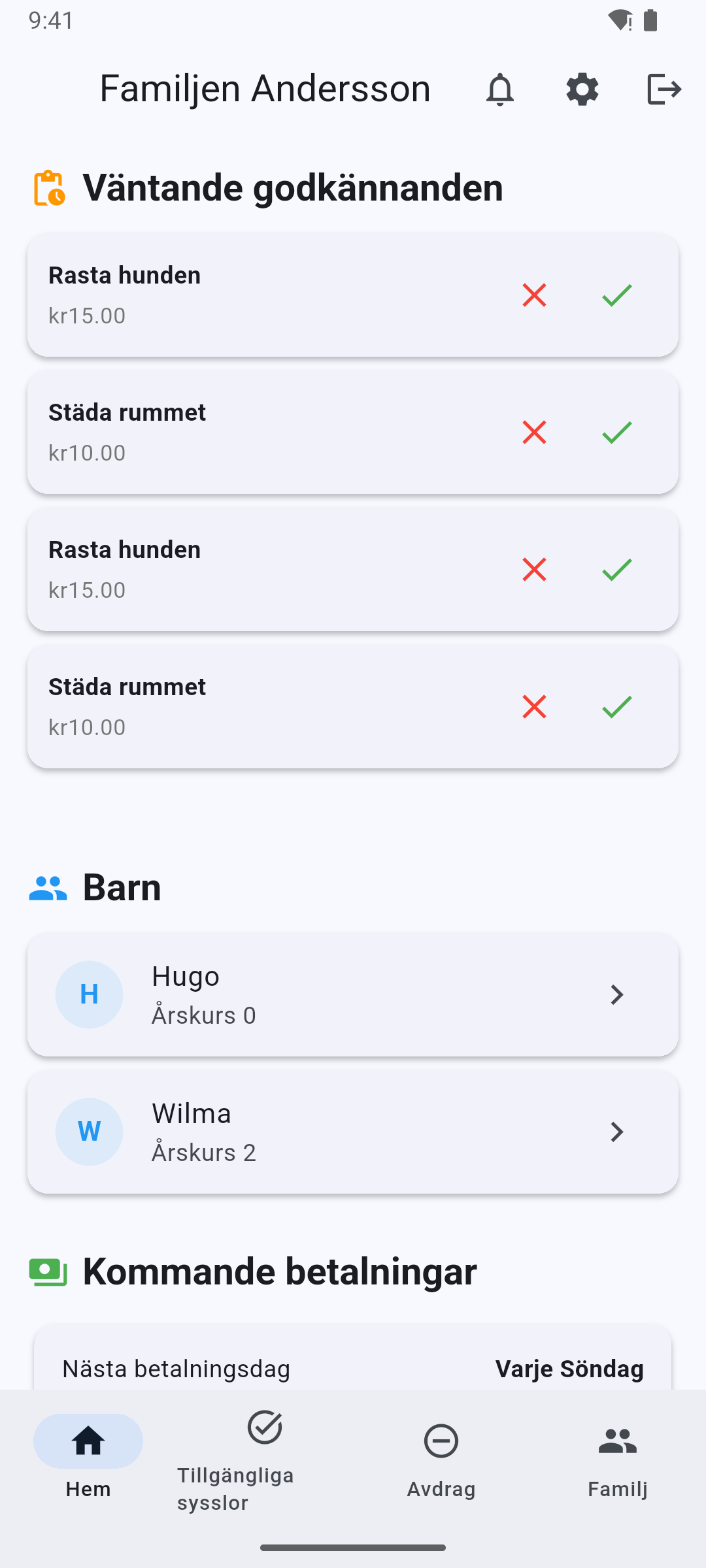This screenshot has width=706, height=1568.
Task: Tap Hugo's avatar circle with letter H
Action: click(90, 994)
